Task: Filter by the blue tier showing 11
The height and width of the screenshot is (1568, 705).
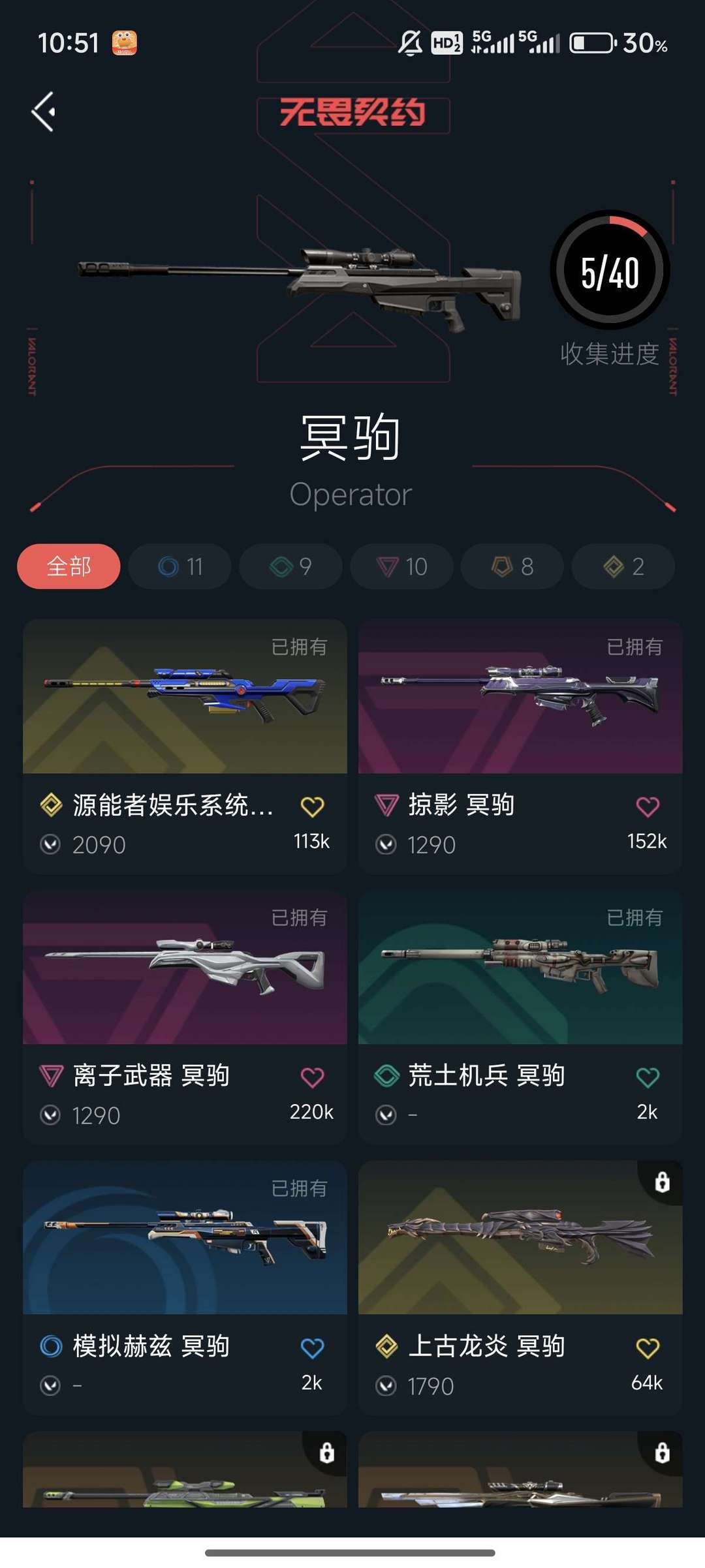Action: click(x=180, y=566)
